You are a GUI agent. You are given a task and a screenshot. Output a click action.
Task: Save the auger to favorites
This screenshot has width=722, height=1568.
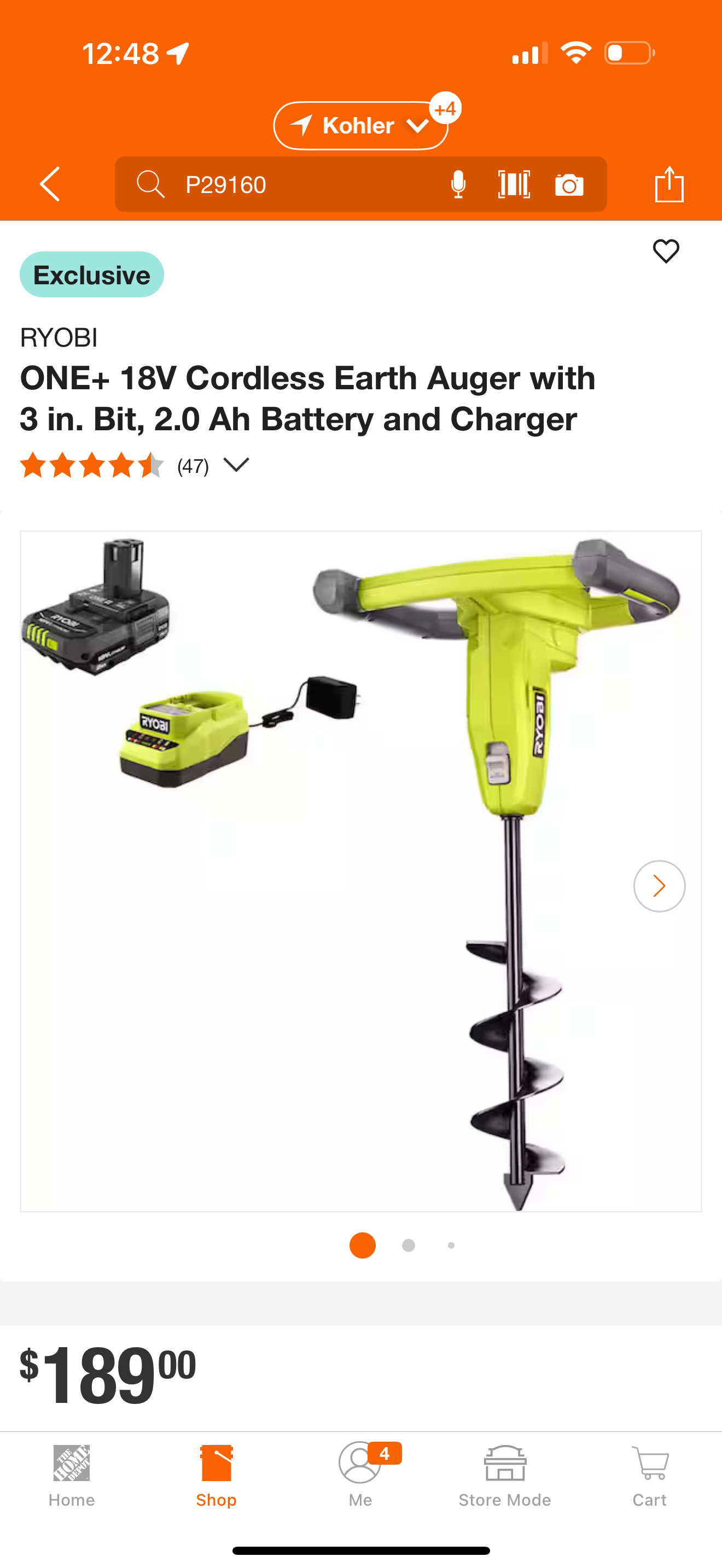[665, 251]
